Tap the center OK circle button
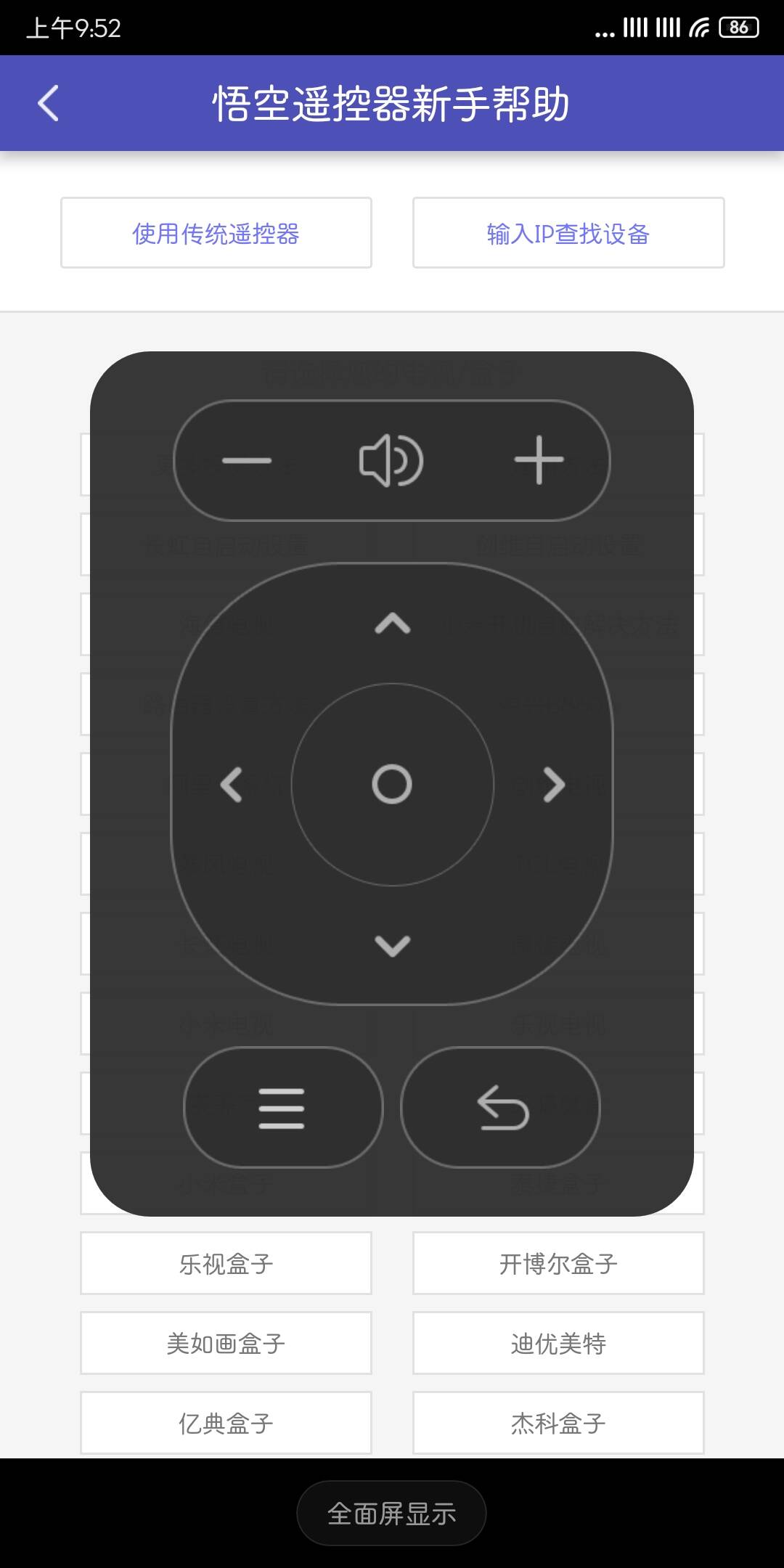Image resolution: width=784 pixels, height=1568 pixels. [392, 785]
